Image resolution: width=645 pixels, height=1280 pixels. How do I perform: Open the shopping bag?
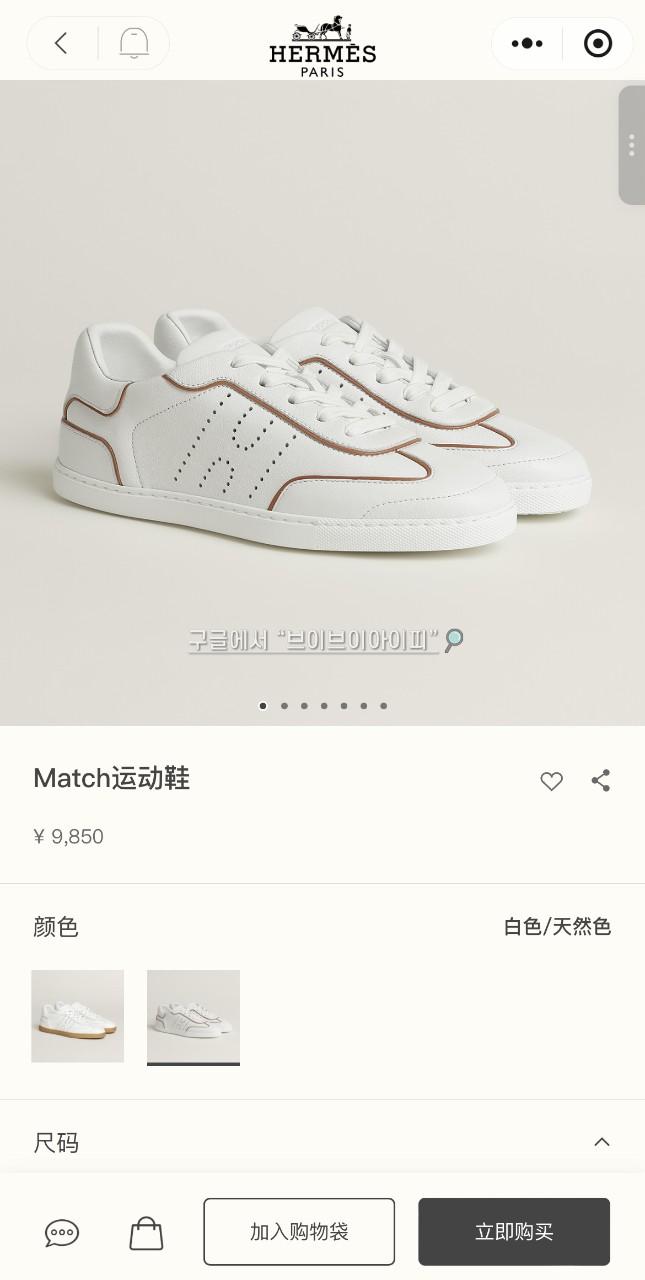coord(146,1233)
